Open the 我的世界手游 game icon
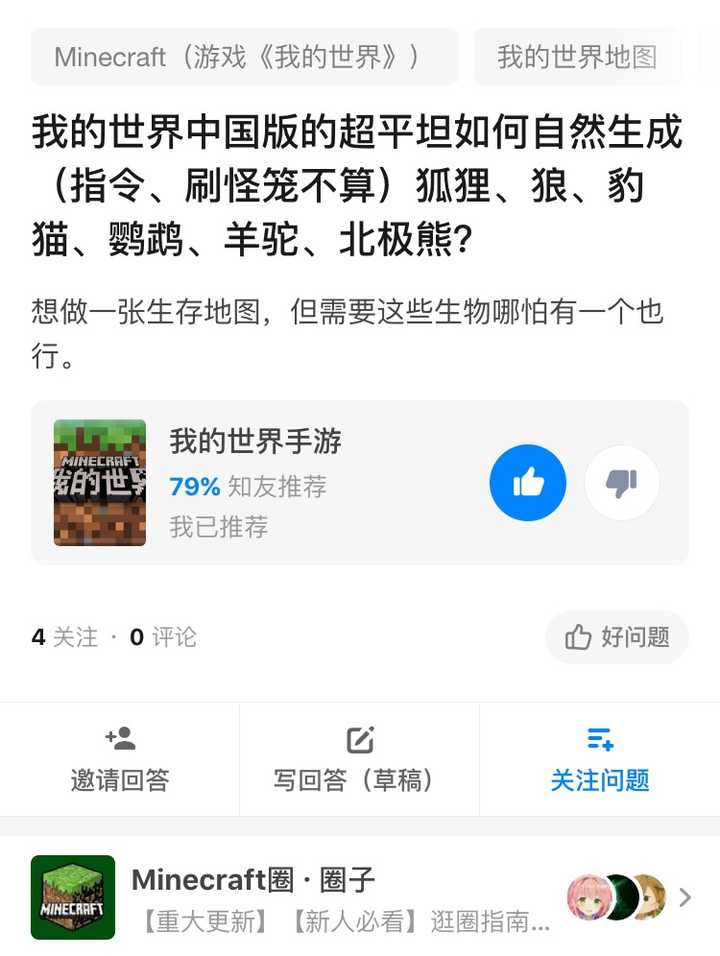720x956 pixels. click(98, 482)
